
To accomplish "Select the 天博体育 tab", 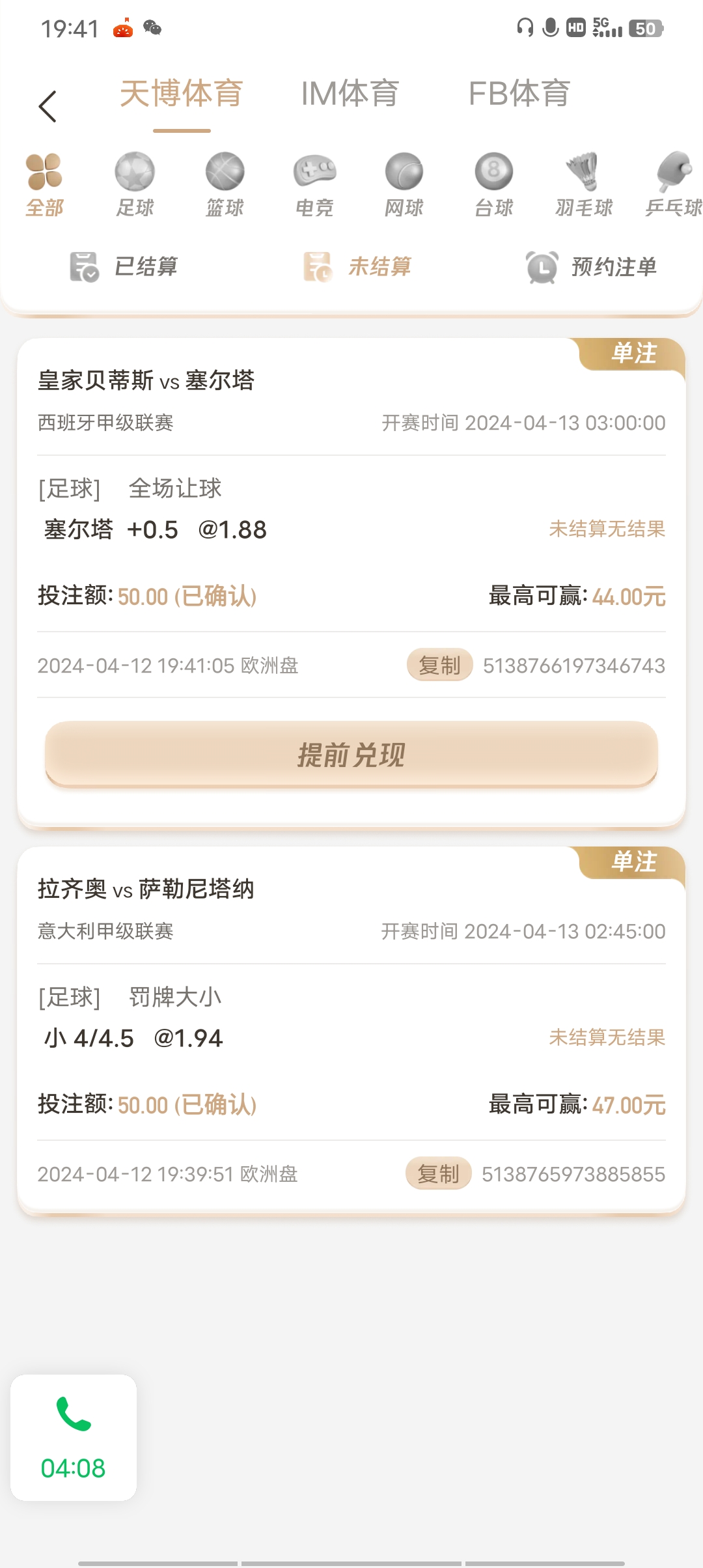I will tap(182, 94).
